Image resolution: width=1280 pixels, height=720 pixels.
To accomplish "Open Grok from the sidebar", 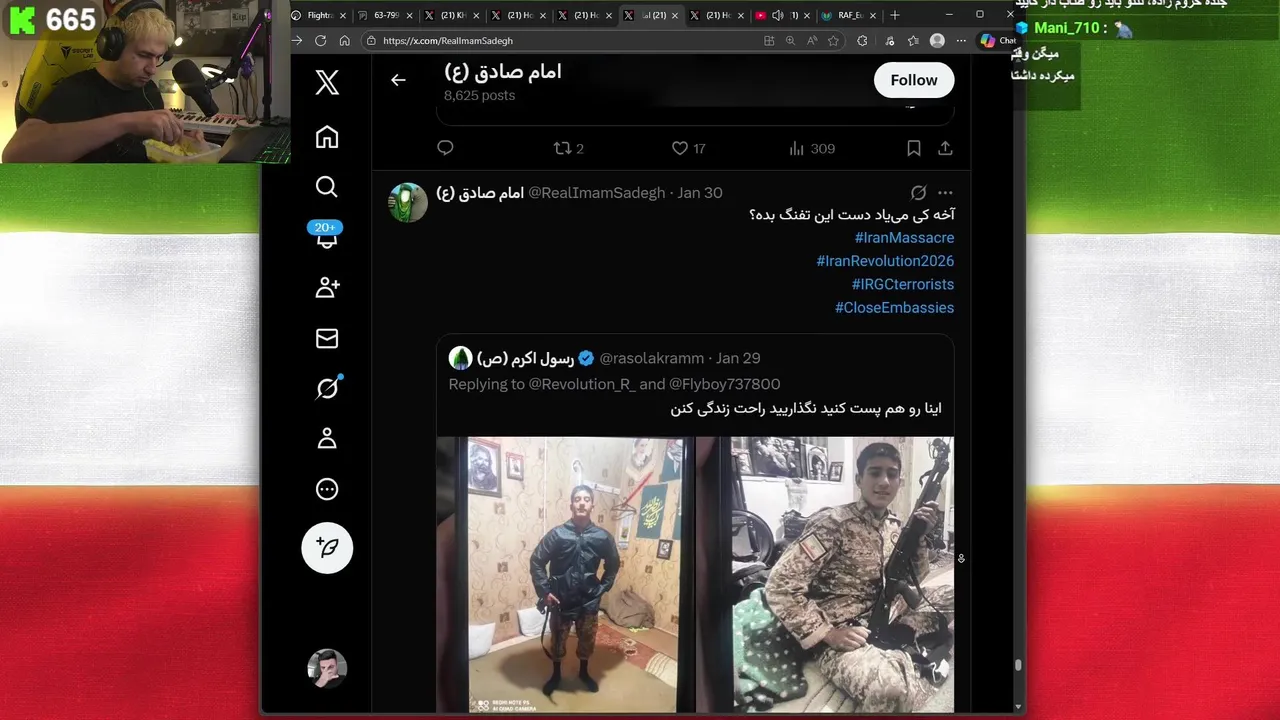I will (x=327, y=389).
